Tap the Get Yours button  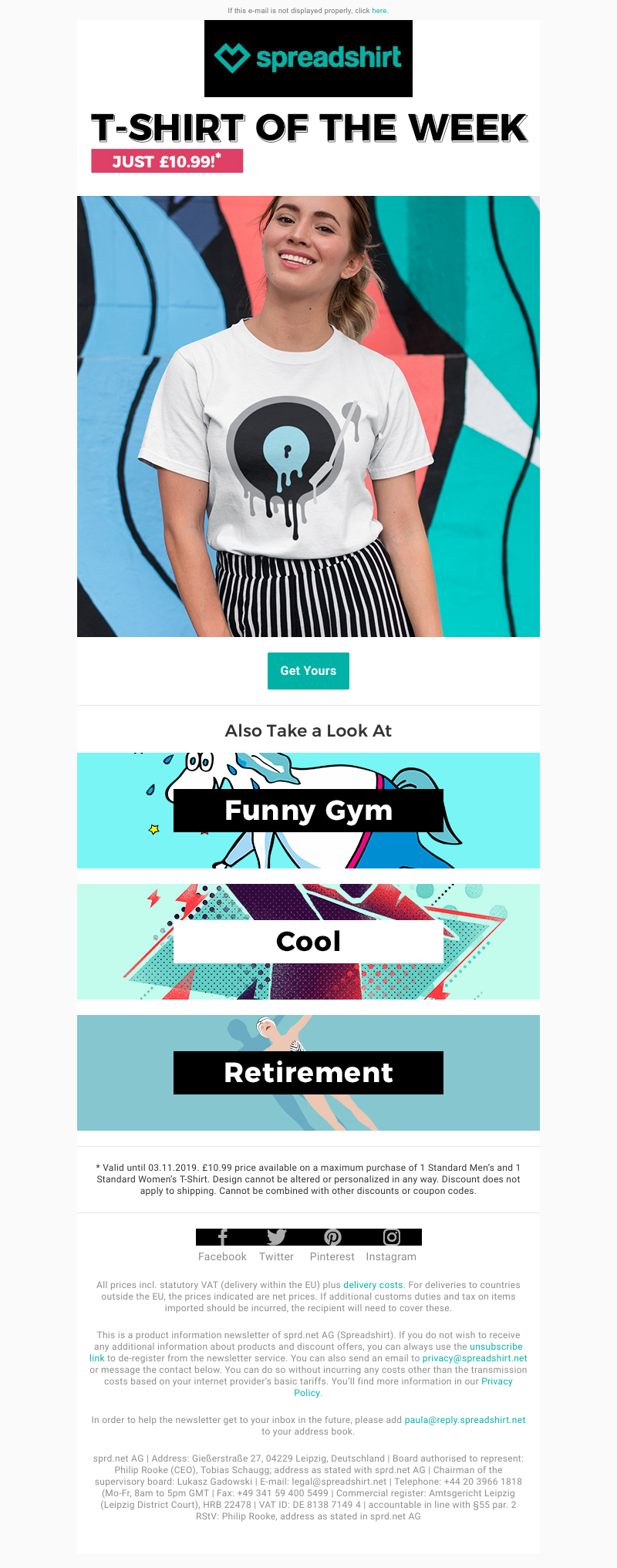tap(308, 671)
